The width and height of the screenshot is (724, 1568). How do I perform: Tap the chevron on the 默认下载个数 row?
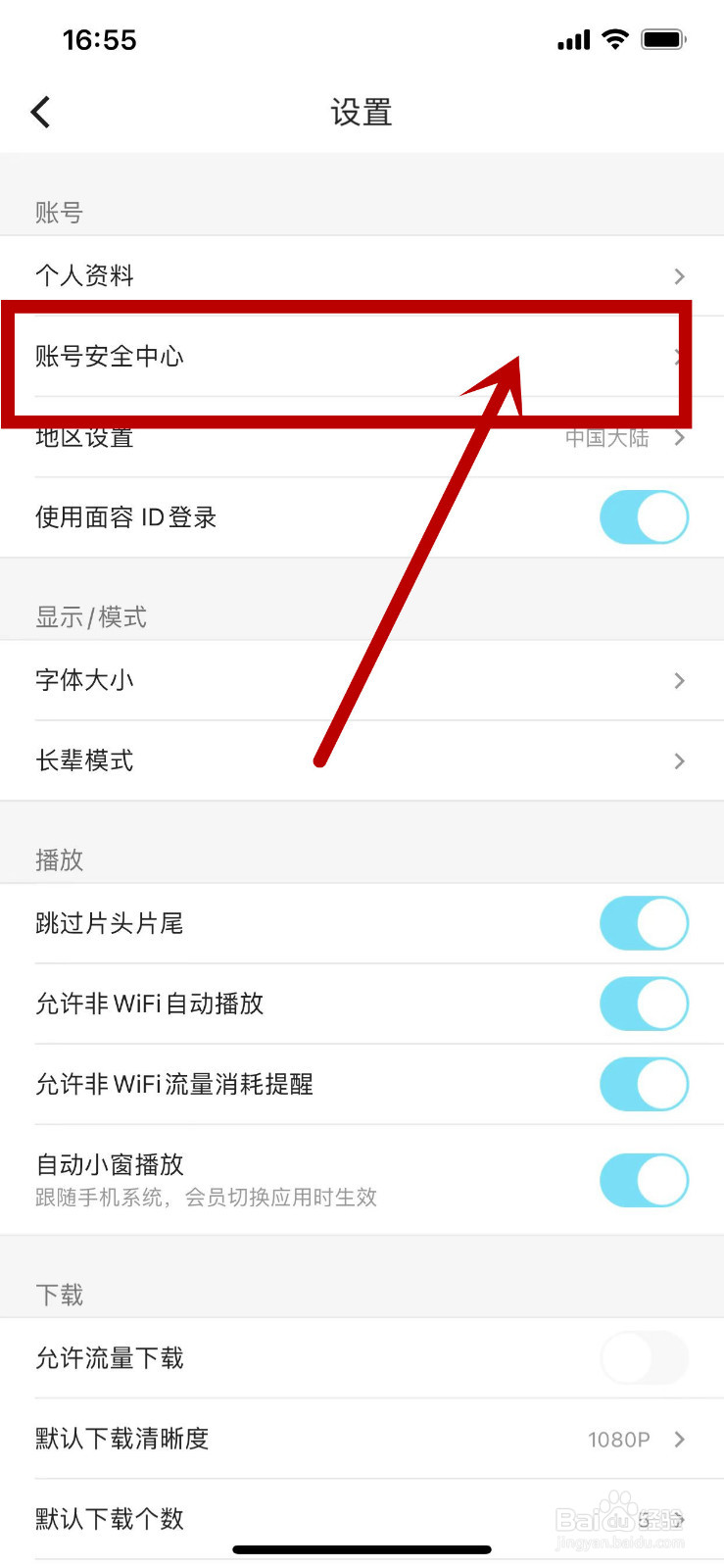(x=679, y=1519)
